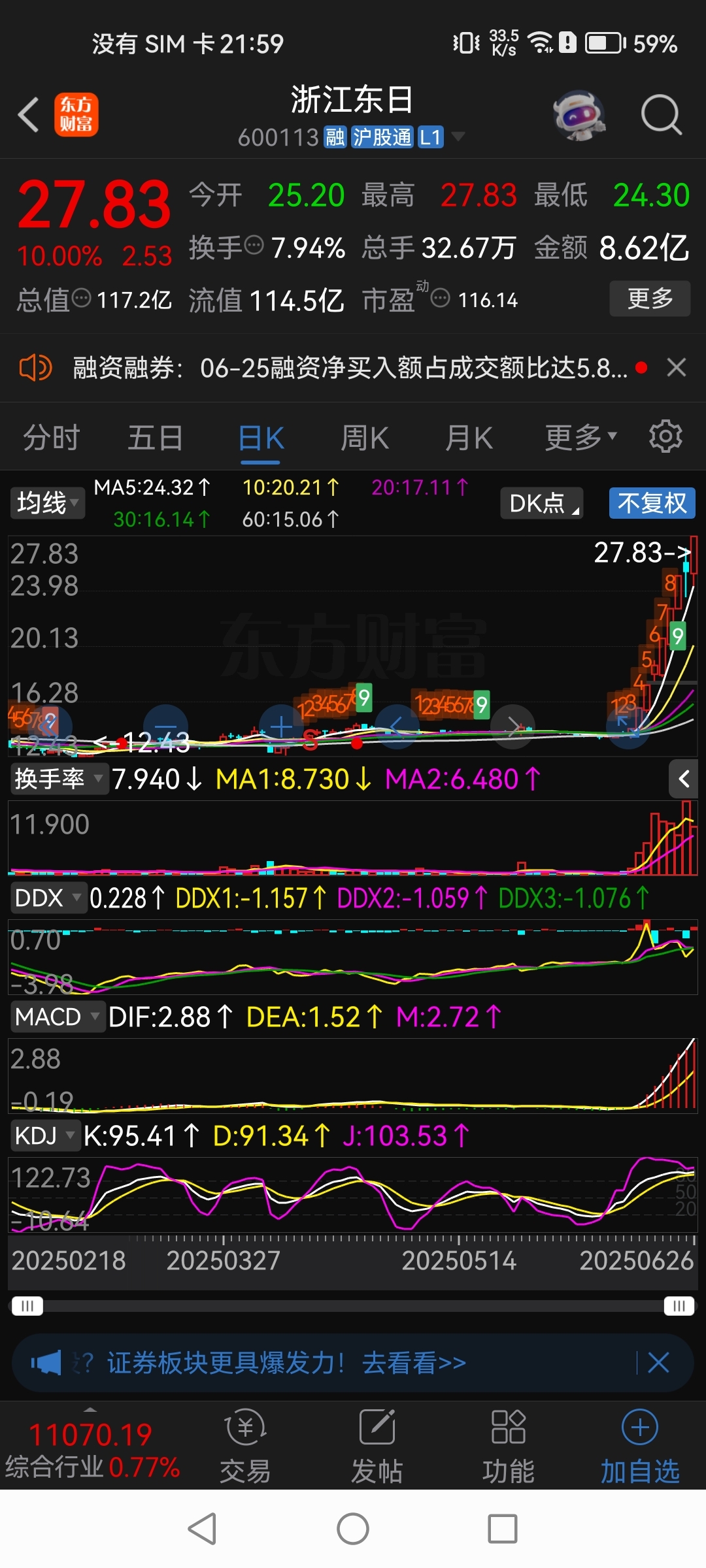Open the 均线 indicator dropdown

pos(47,503)
